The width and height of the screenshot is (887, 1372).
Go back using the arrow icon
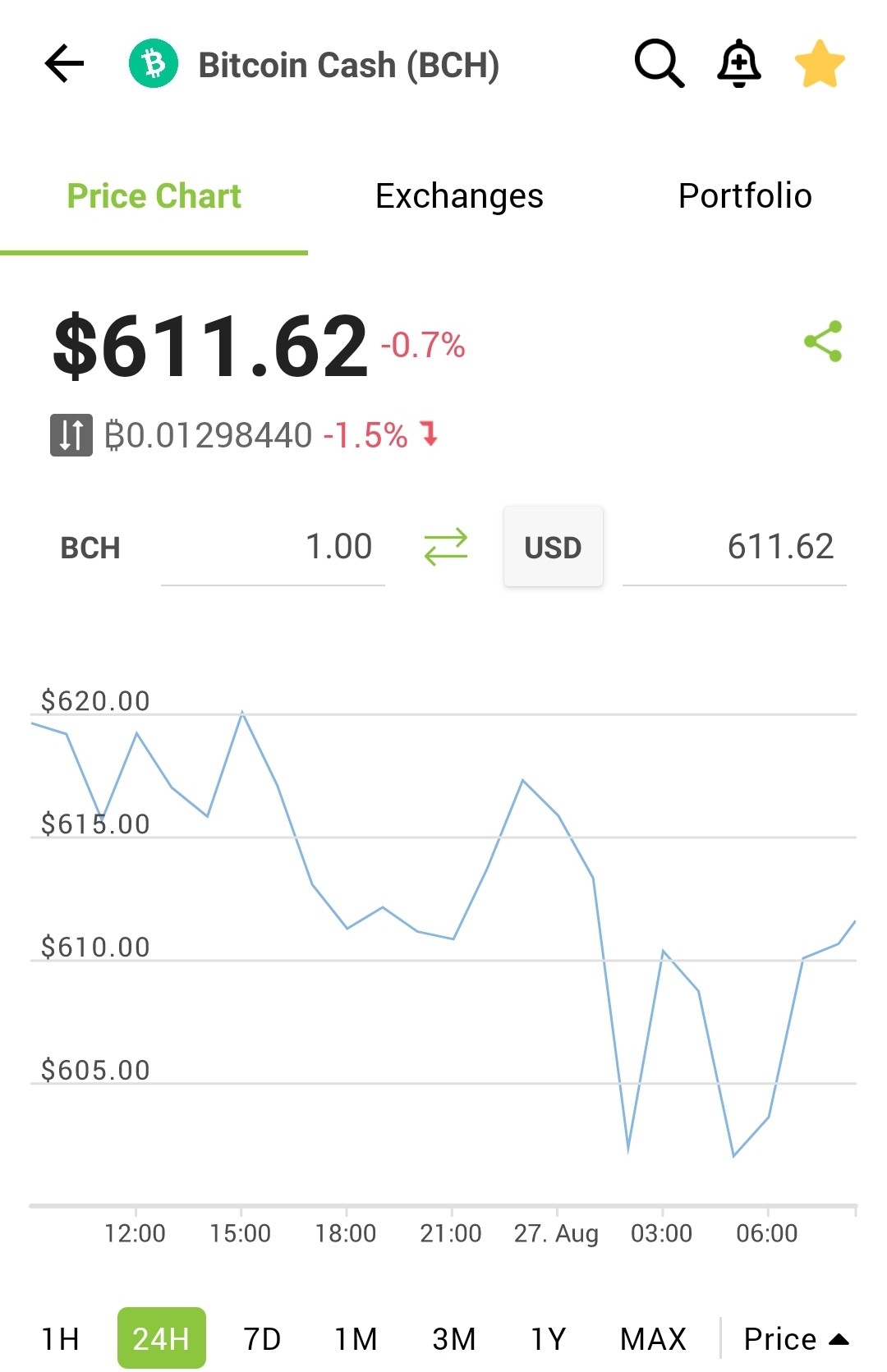[64, 64]
